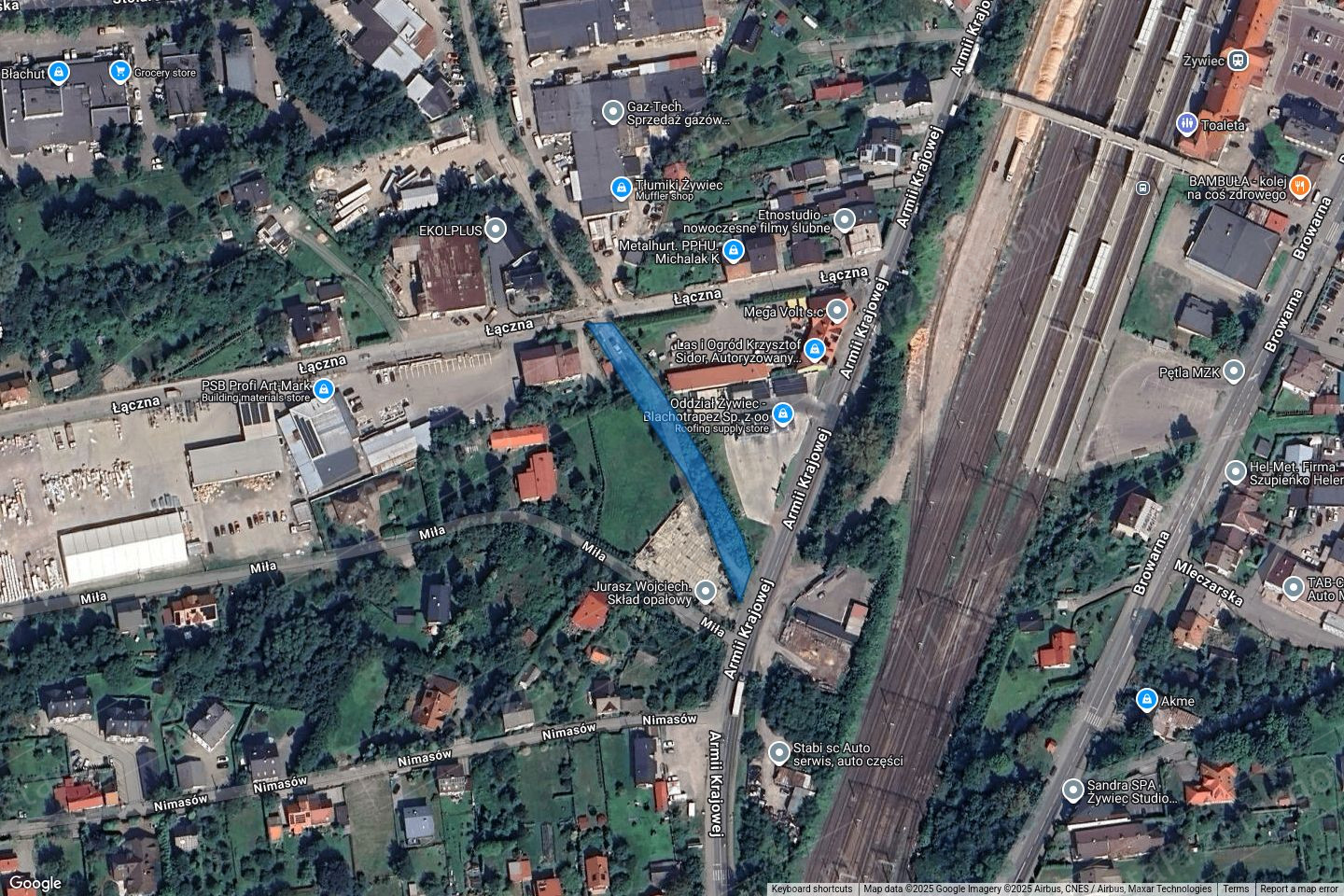
Task: Open the Jurasz Wojciech Skład opałowy pin
Action: coord(706,591)
